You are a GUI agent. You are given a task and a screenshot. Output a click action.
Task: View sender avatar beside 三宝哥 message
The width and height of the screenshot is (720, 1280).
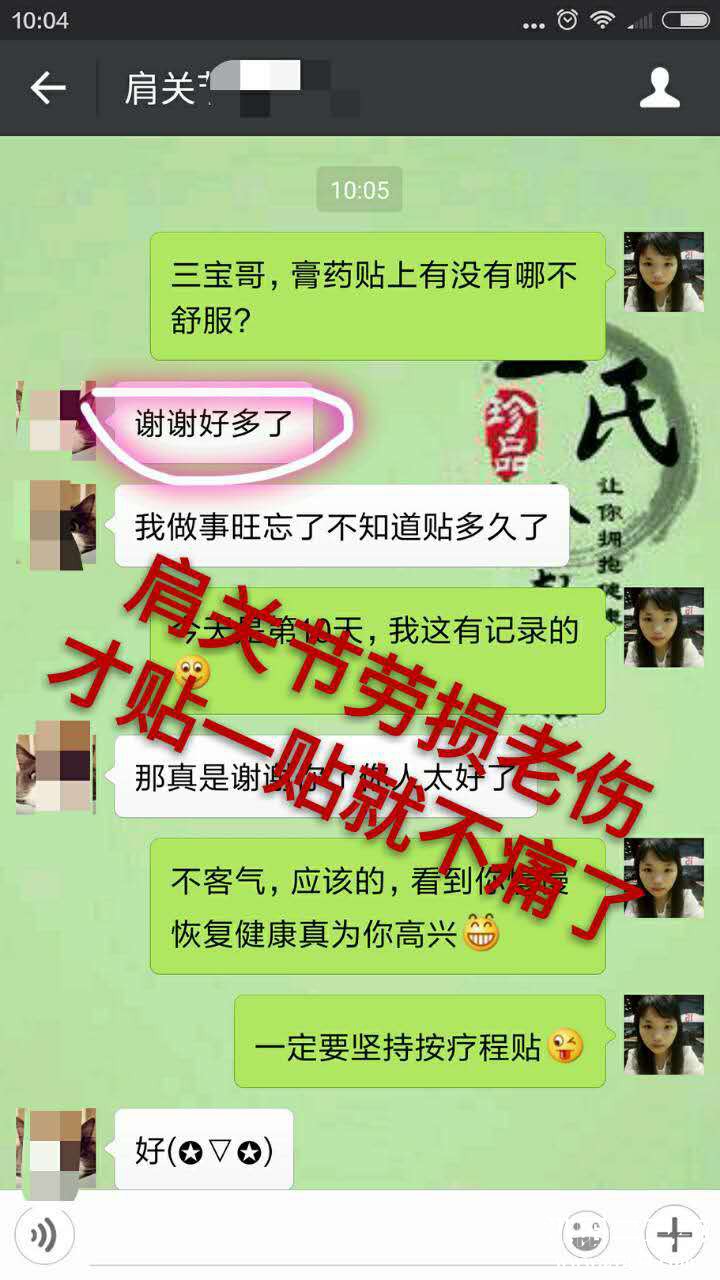(x=663, y=272)
